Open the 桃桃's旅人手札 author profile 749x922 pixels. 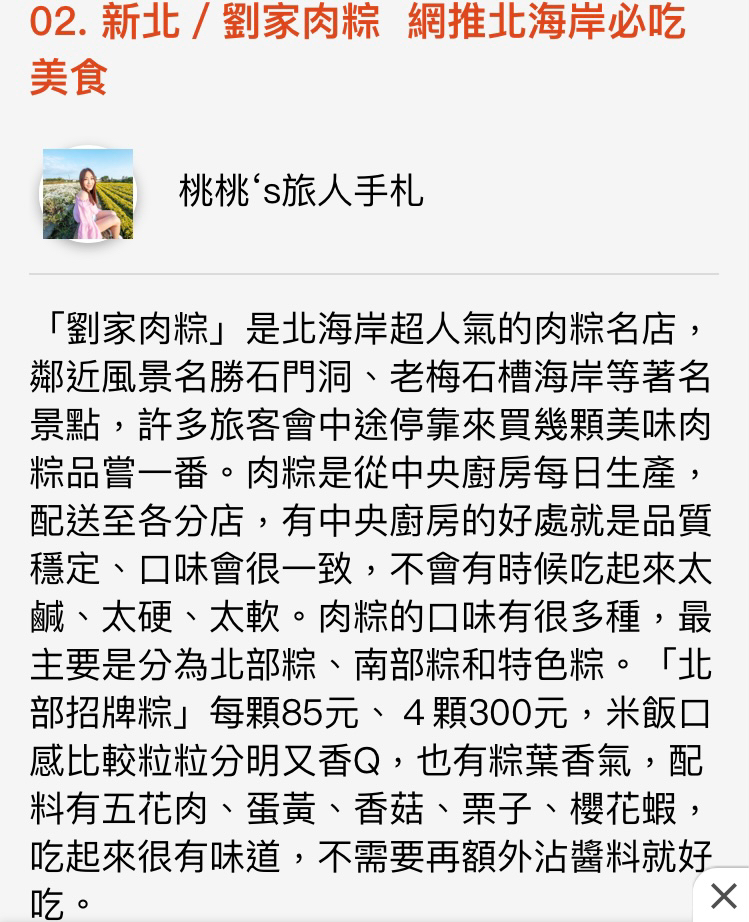[301, 190]
